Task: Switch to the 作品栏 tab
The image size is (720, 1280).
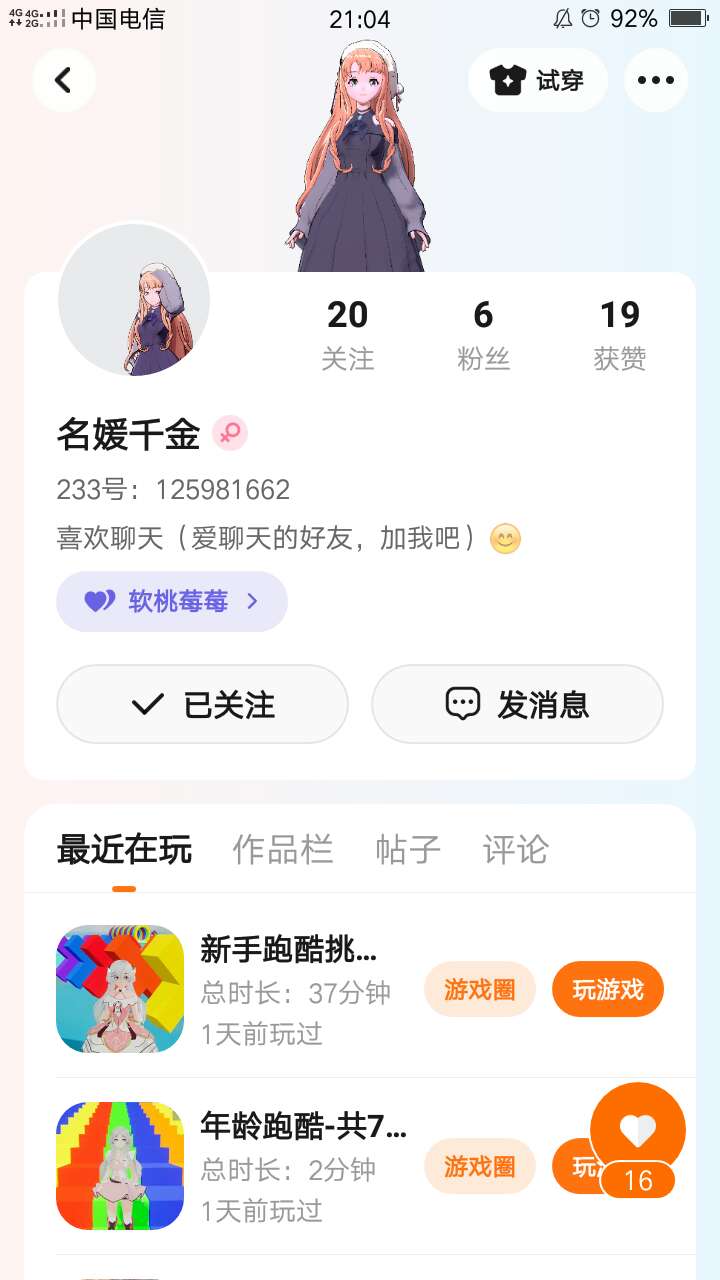Action: tap(283, 850)
